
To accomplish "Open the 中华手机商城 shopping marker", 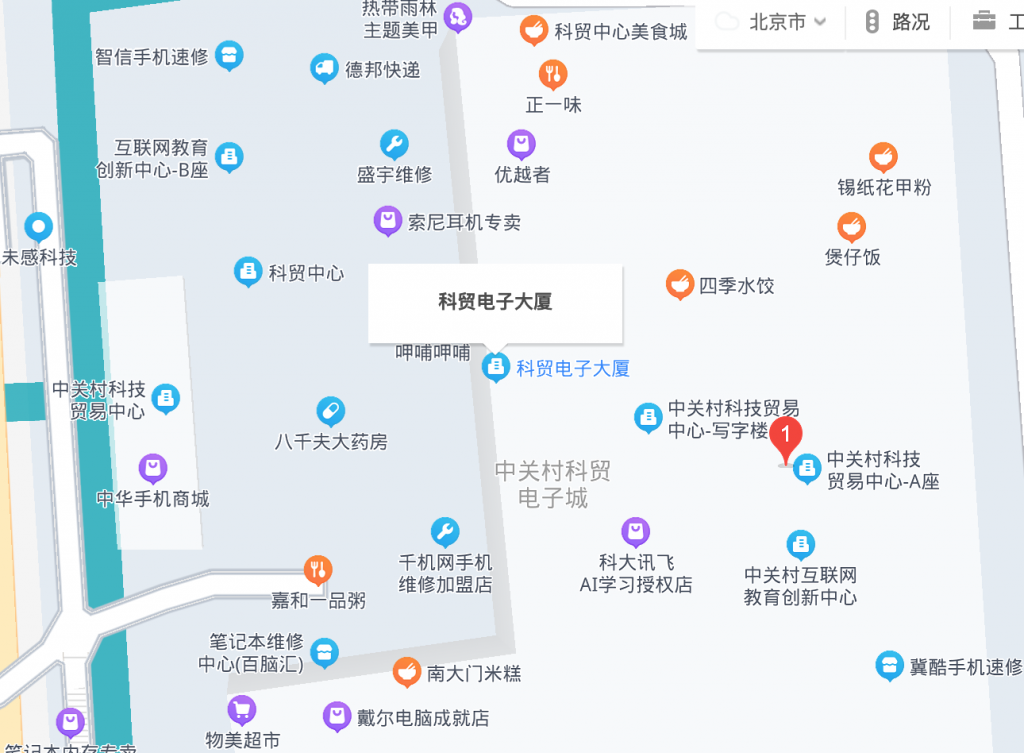I will pos(152,467).
